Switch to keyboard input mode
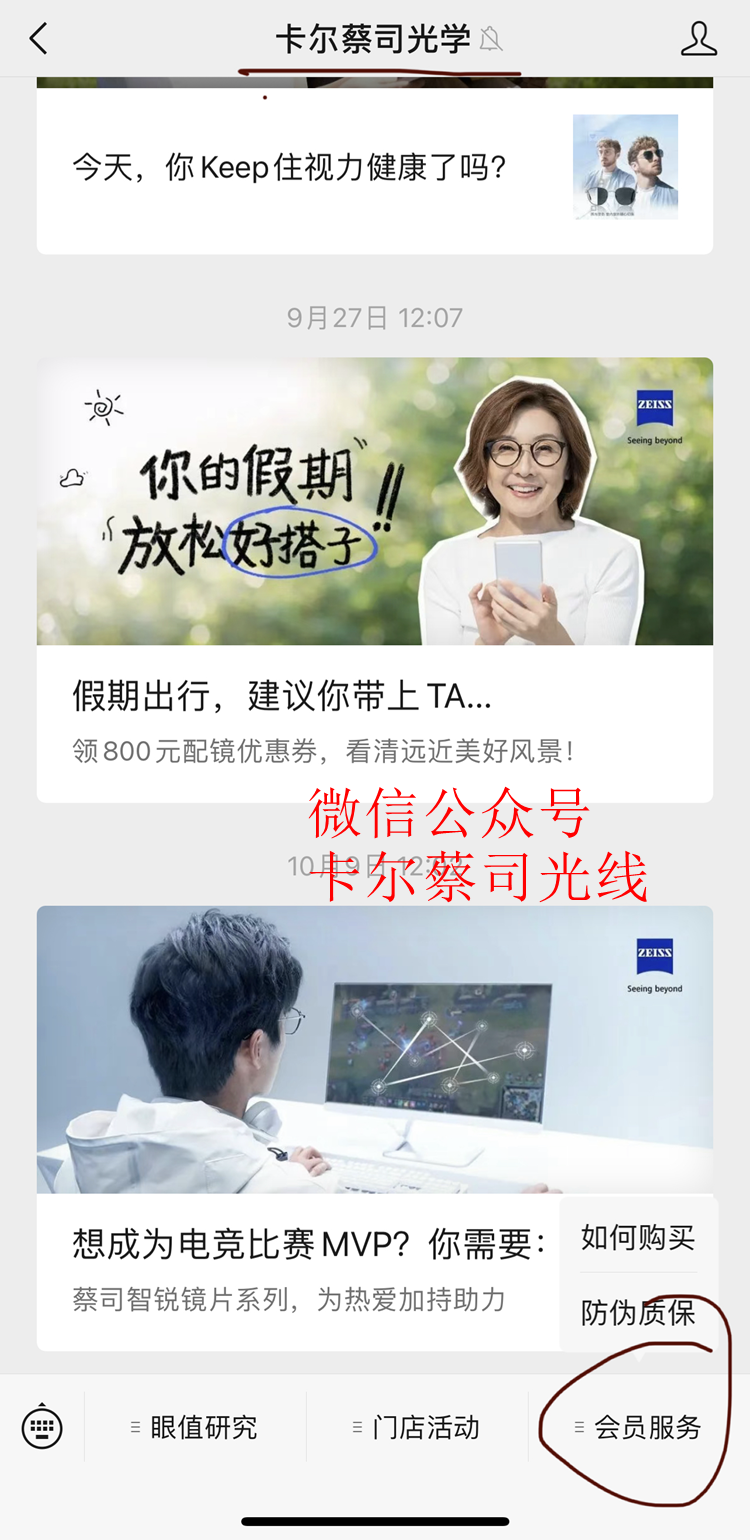The height and width of the screenshot is (1540, 750). (42, 1427)
